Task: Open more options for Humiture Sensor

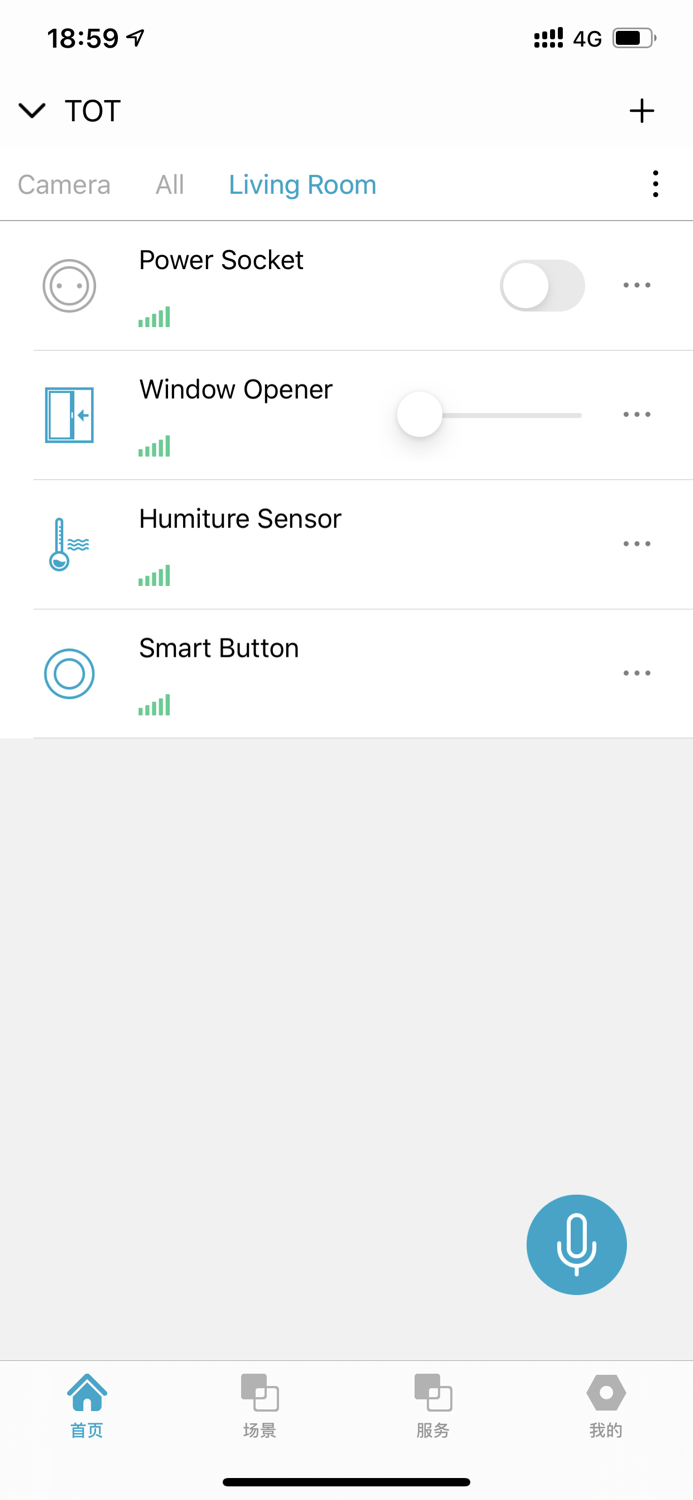Action: [x=637, y=544]
